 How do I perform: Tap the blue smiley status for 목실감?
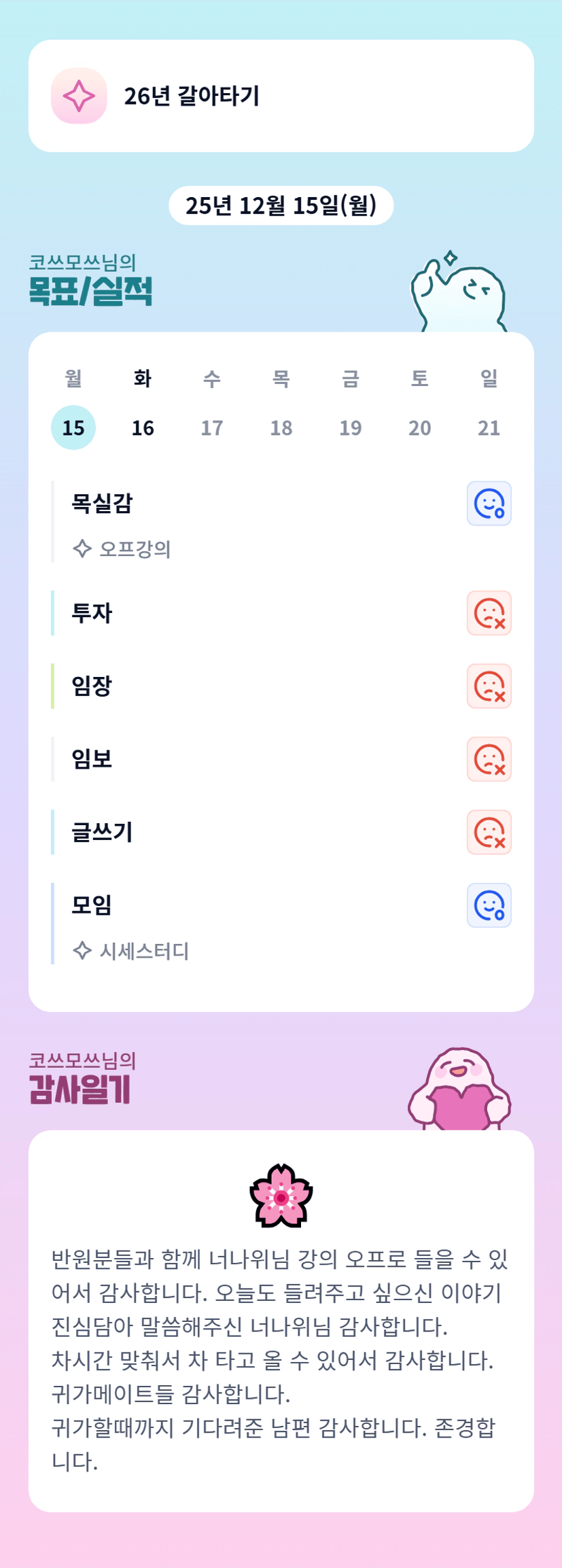[489, 504]
